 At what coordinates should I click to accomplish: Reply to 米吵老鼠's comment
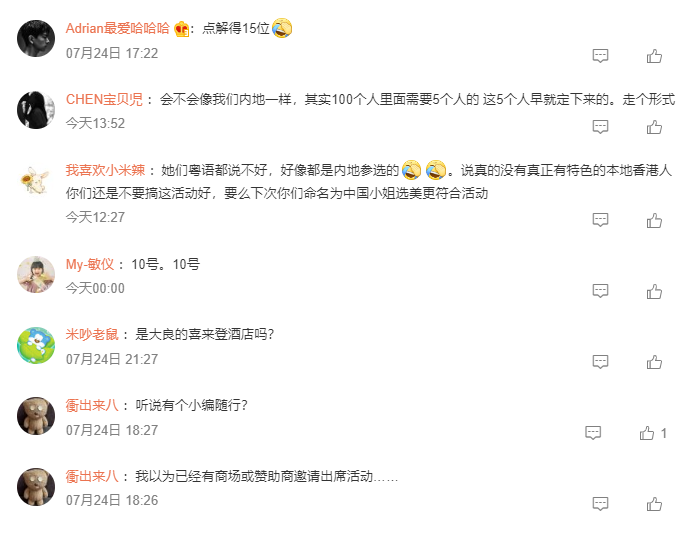tap(600, 362)
